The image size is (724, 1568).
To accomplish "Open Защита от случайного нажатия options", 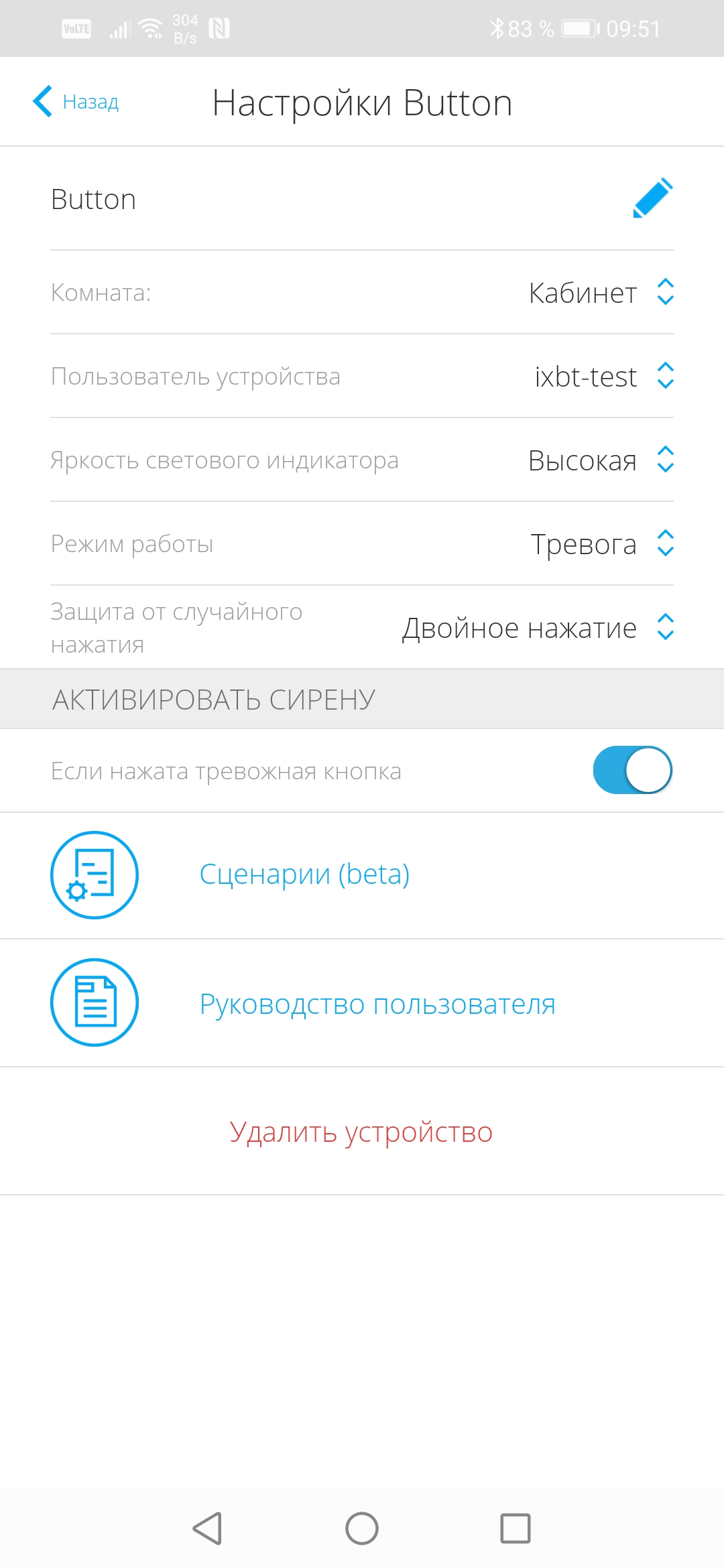I will point(537,628).
